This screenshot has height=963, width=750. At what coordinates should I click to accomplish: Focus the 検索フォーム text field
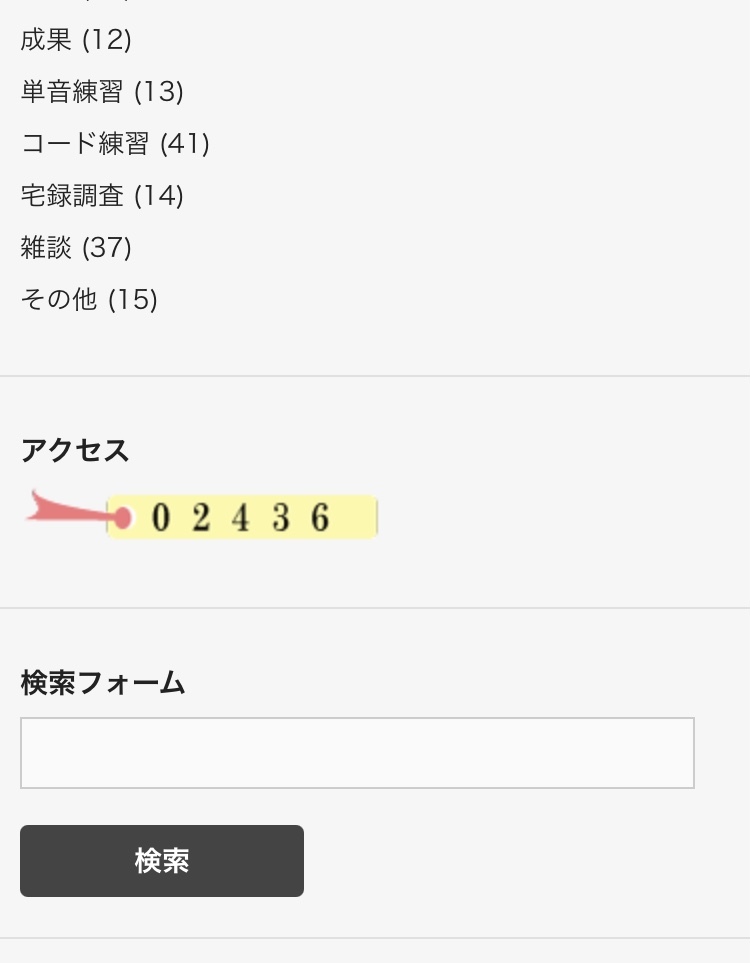(357, 753)
